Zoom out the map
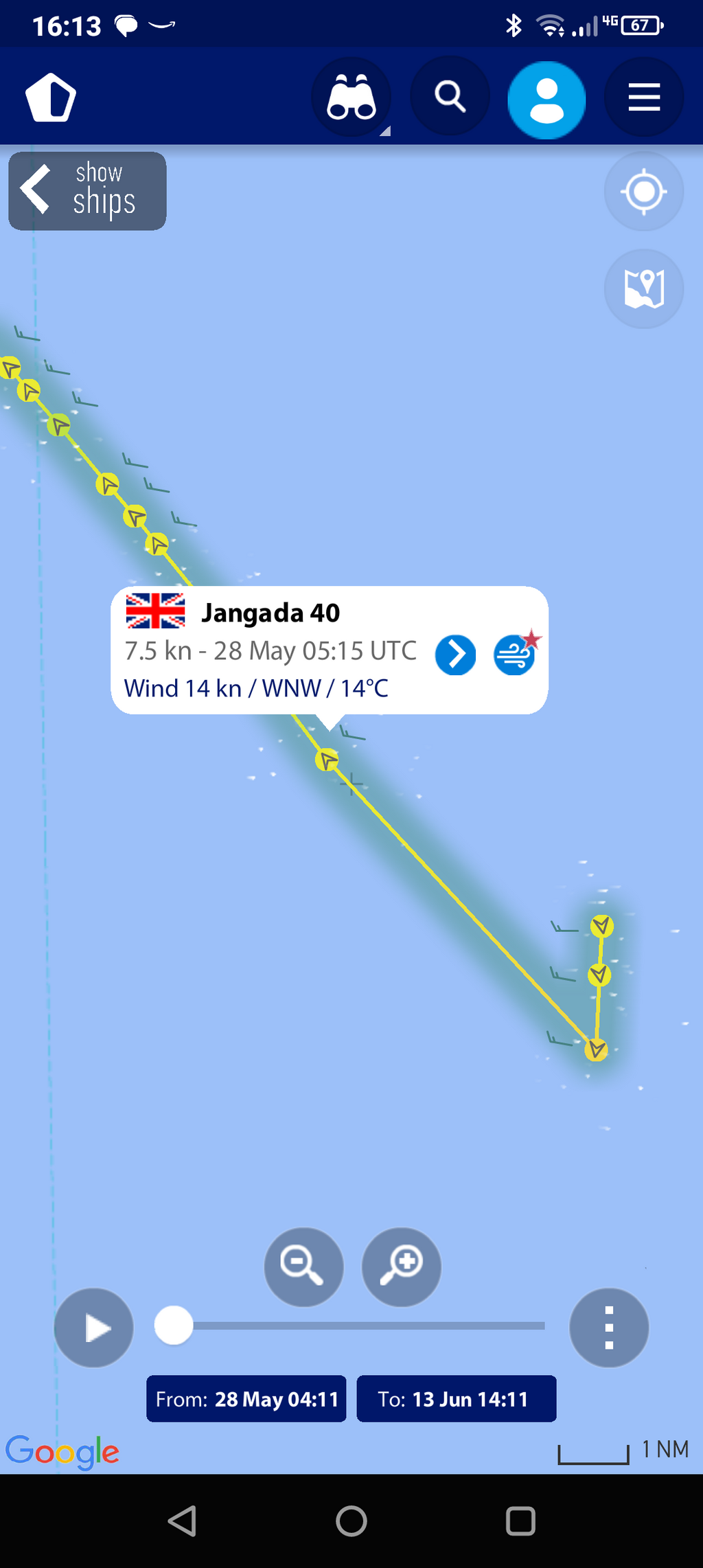The image size is (703, 1568). [x=303, y=1267]
